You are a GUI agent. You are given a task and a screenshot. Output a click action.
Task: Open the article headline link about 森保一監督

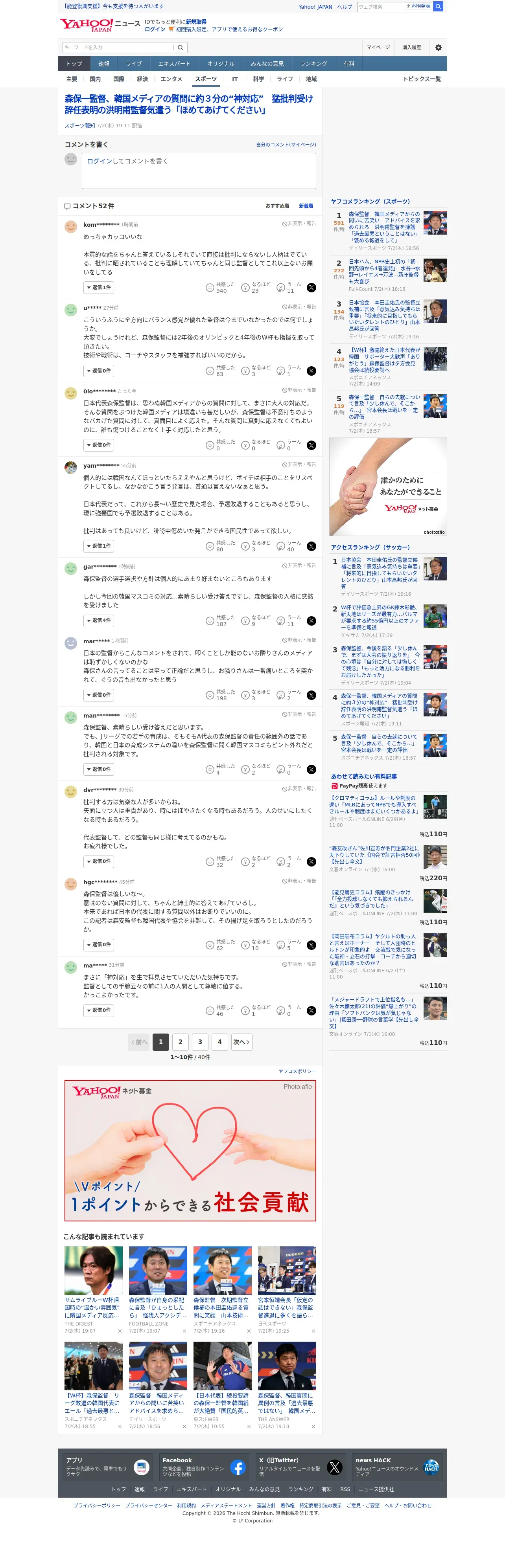tap(189, 104)
